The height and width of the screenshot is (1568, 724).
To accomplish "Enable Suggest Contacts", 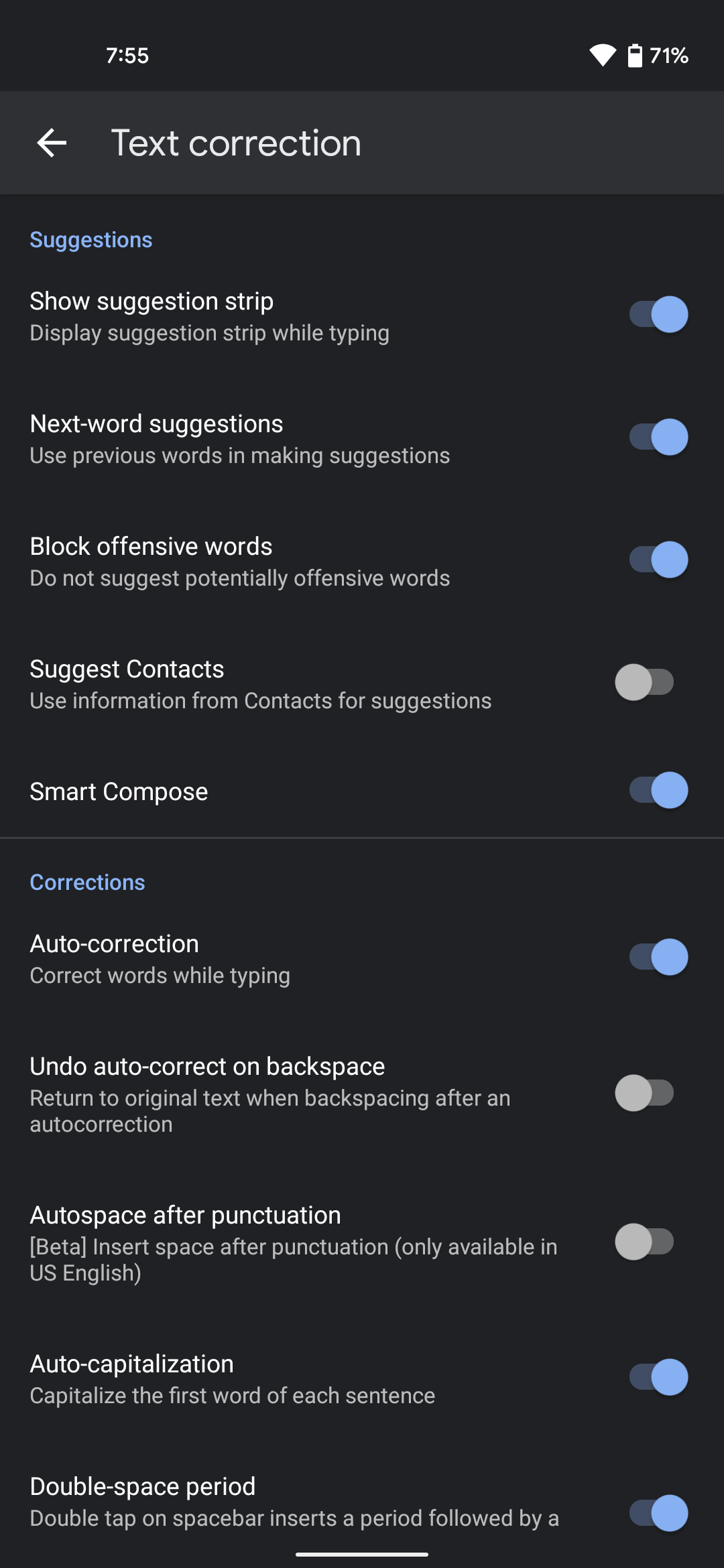I will 644,682.
